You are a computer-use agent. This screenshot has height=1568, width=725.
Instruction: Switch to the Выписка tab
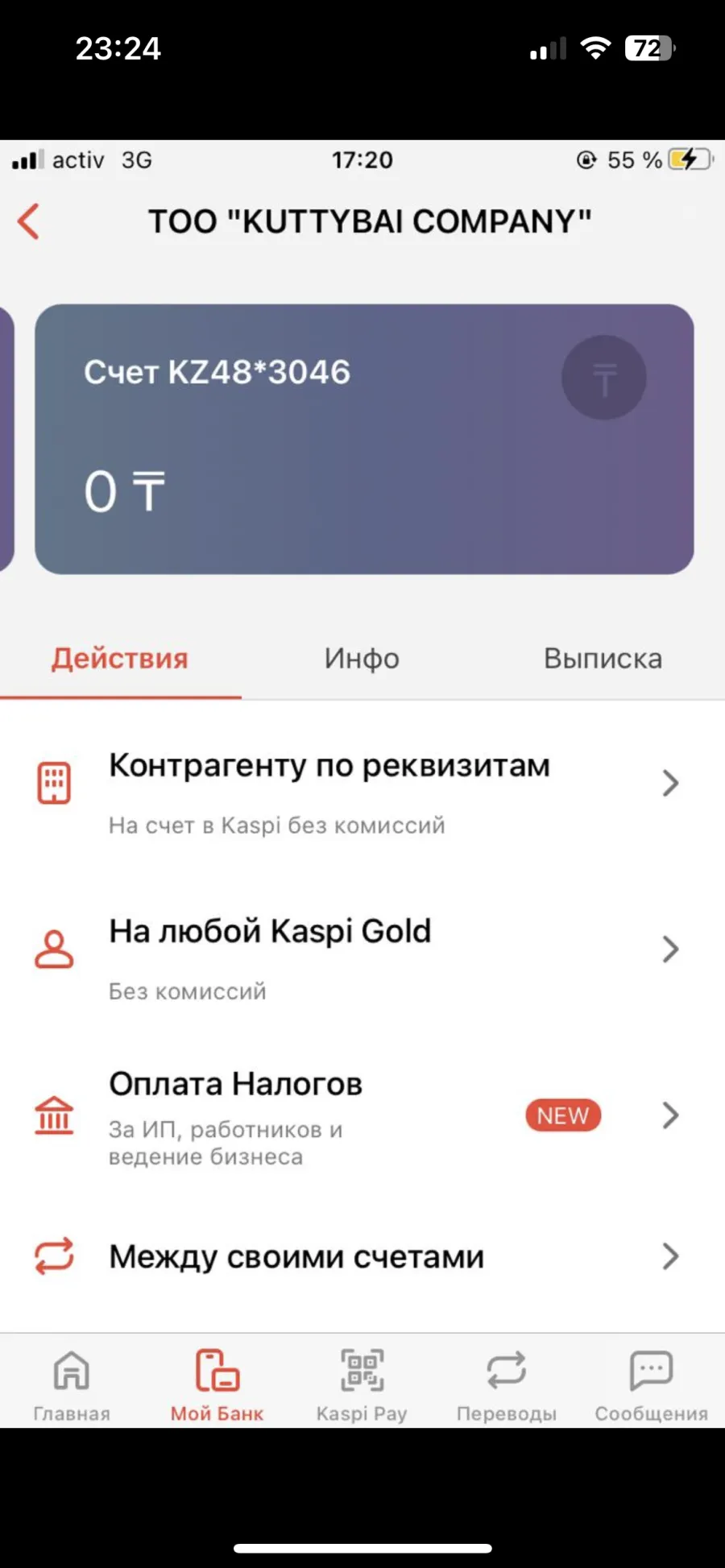tap(603, 659)
